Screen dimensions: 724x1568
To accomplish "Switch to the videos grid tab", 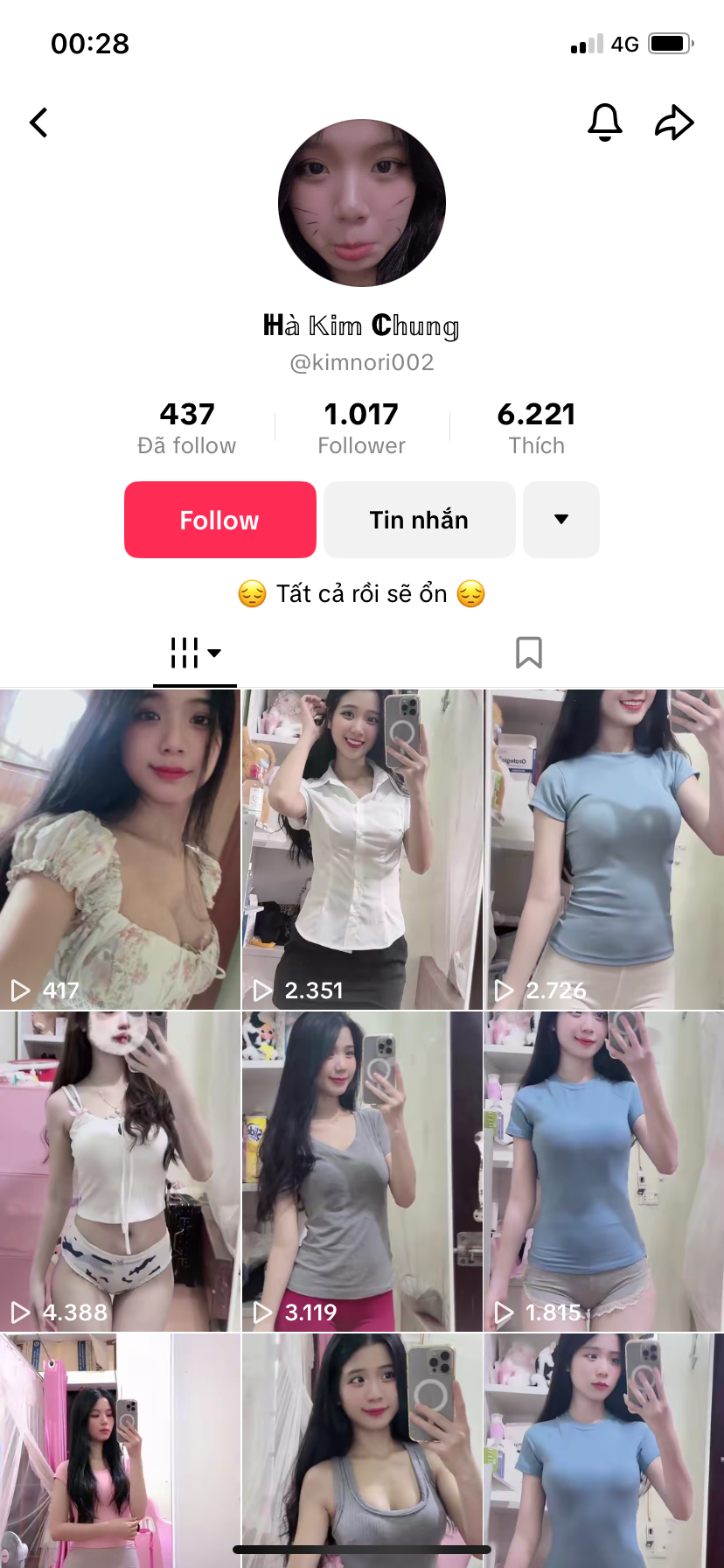I will 195,653.
